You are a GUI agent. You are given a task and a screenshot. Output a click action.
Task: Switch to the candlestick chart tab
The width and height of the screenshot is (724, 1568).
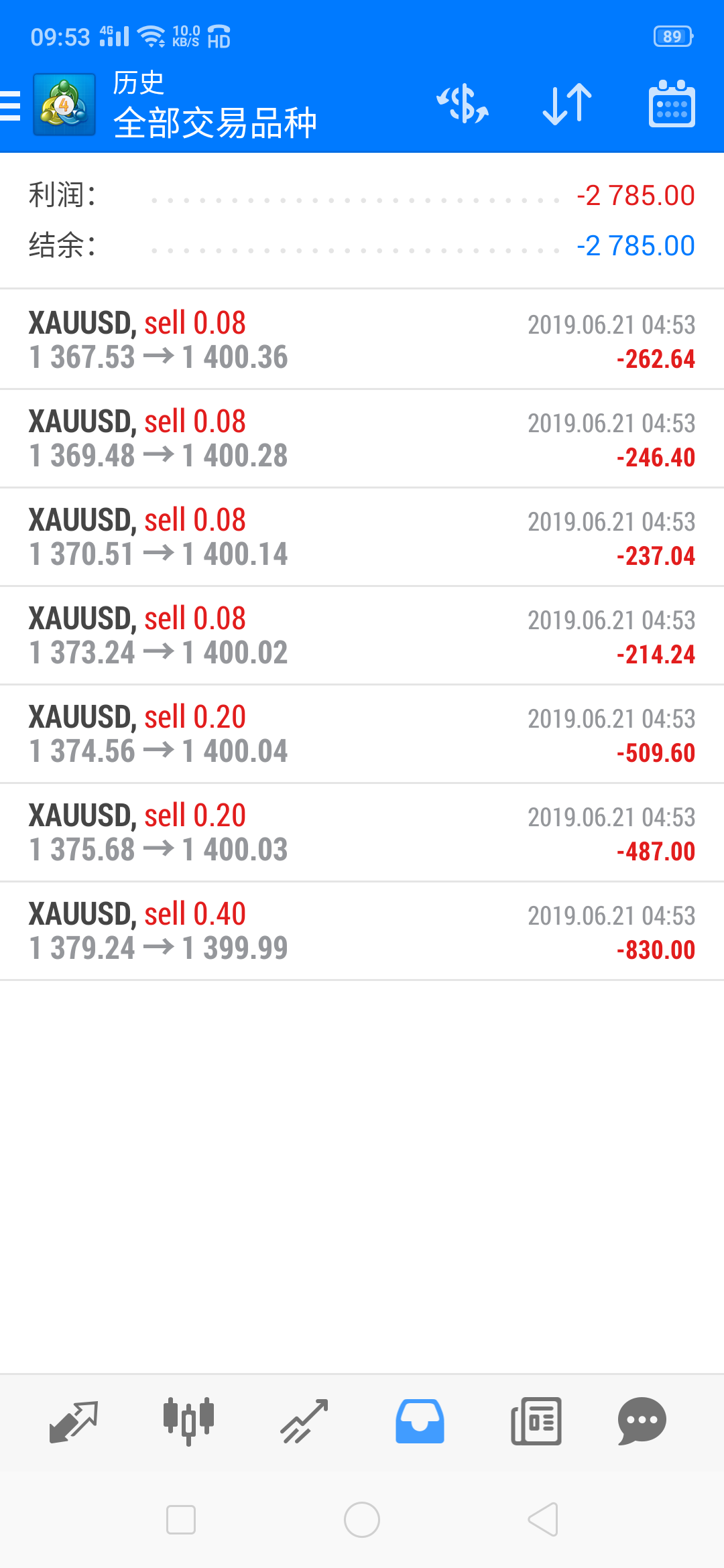click(x=188, y=1421)
